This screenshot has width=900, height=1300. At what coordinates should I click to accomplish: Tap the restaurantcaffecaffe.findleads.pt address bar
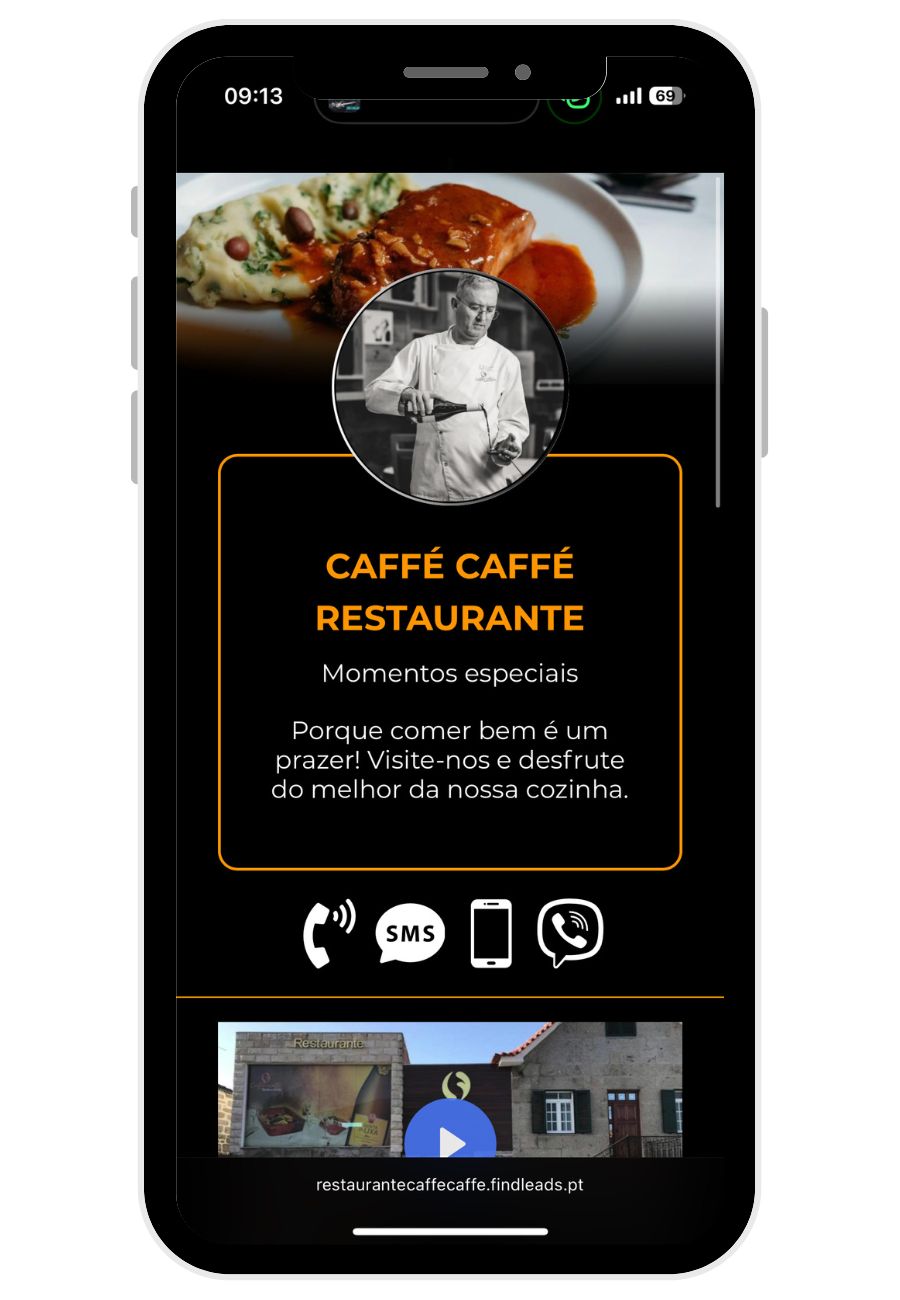click(451, 1185)
